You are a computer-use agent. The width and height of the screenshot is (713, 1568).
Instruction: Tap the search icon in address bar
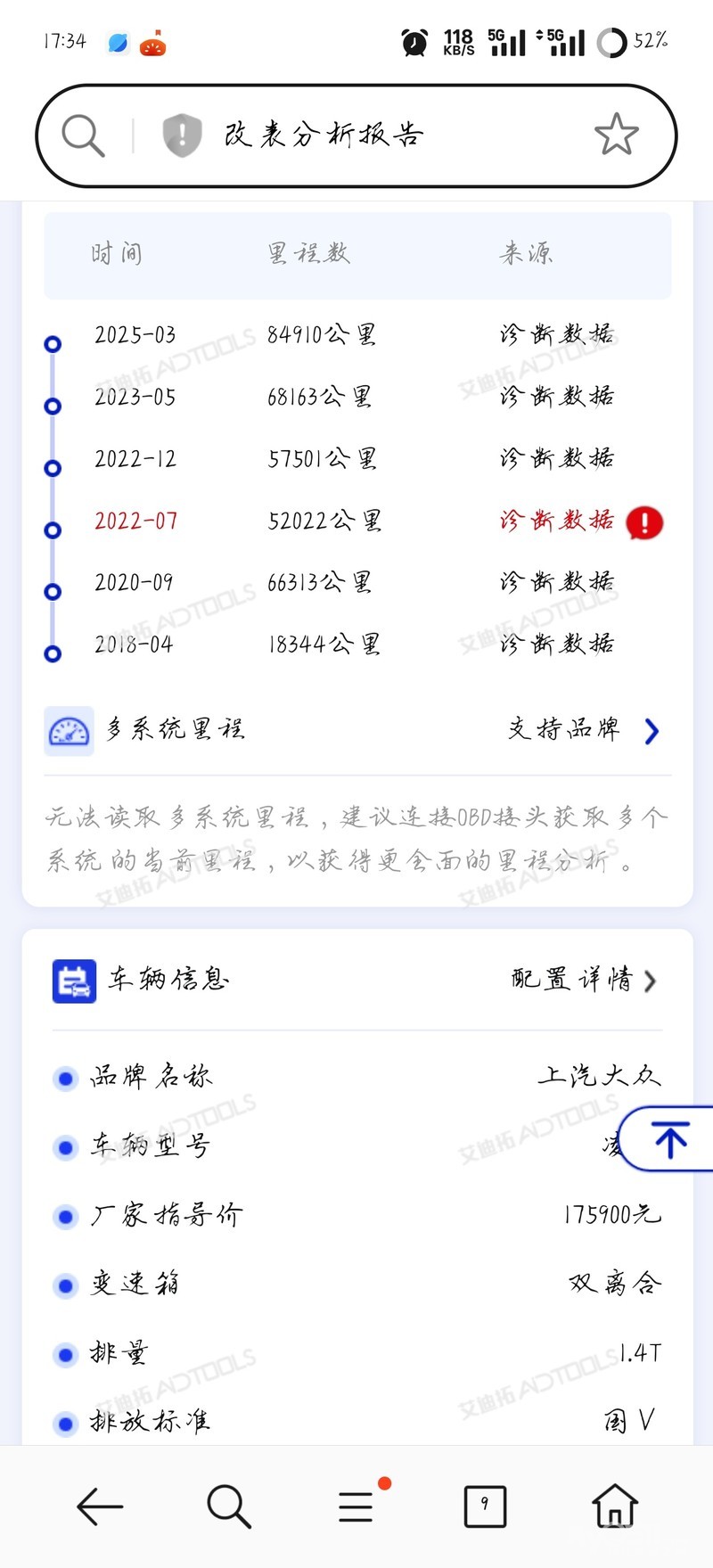tap(84, 135)
